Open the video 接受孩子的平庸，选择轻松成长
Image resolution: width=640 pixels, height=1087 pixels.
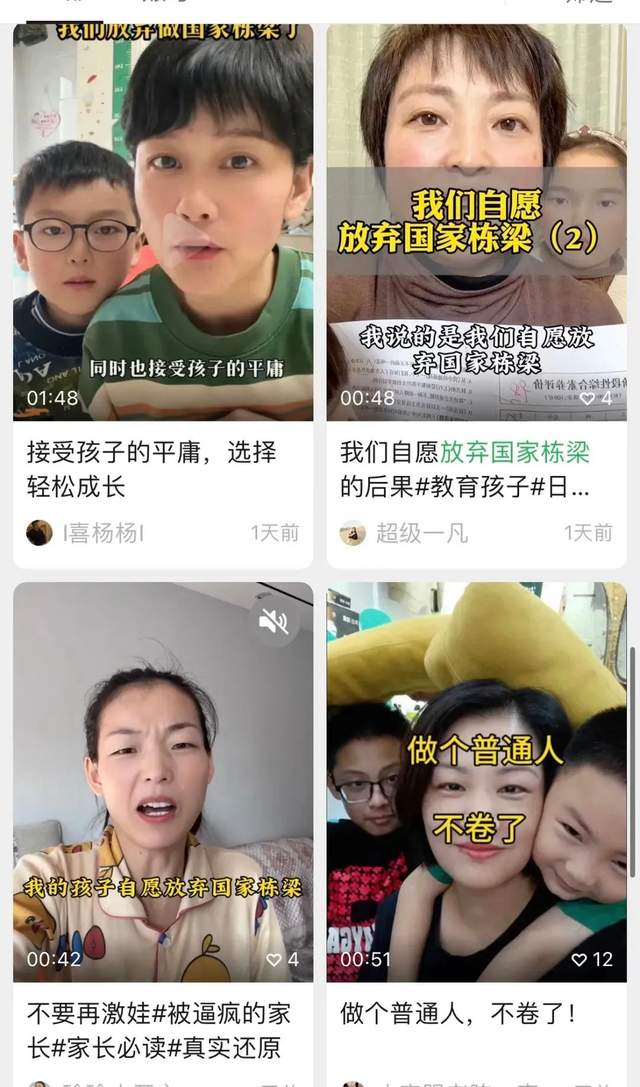point(163,222)
